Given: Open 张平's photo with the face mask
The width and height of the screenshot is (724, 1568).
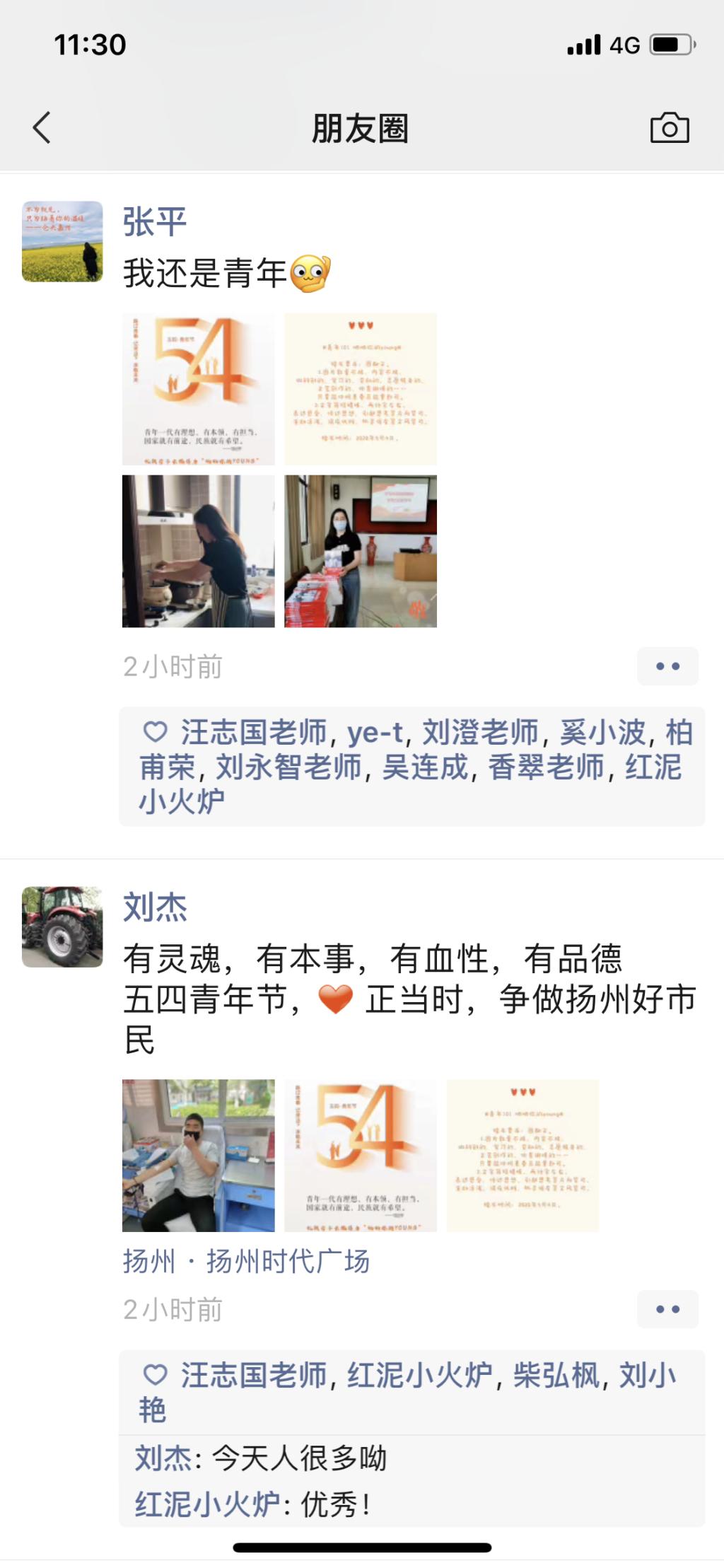Looking at the screenshot, I should [x=361, y=551].
